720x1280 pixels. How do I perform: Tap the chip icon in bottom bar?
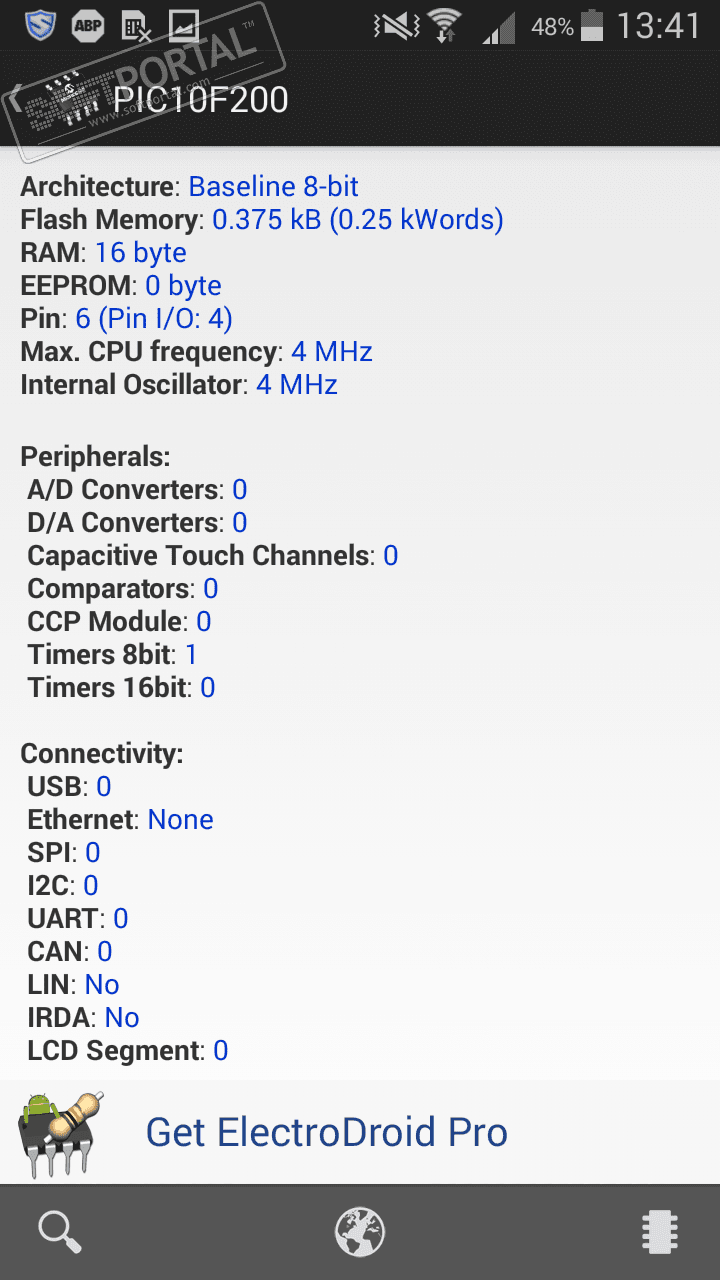click(660, 1231)
